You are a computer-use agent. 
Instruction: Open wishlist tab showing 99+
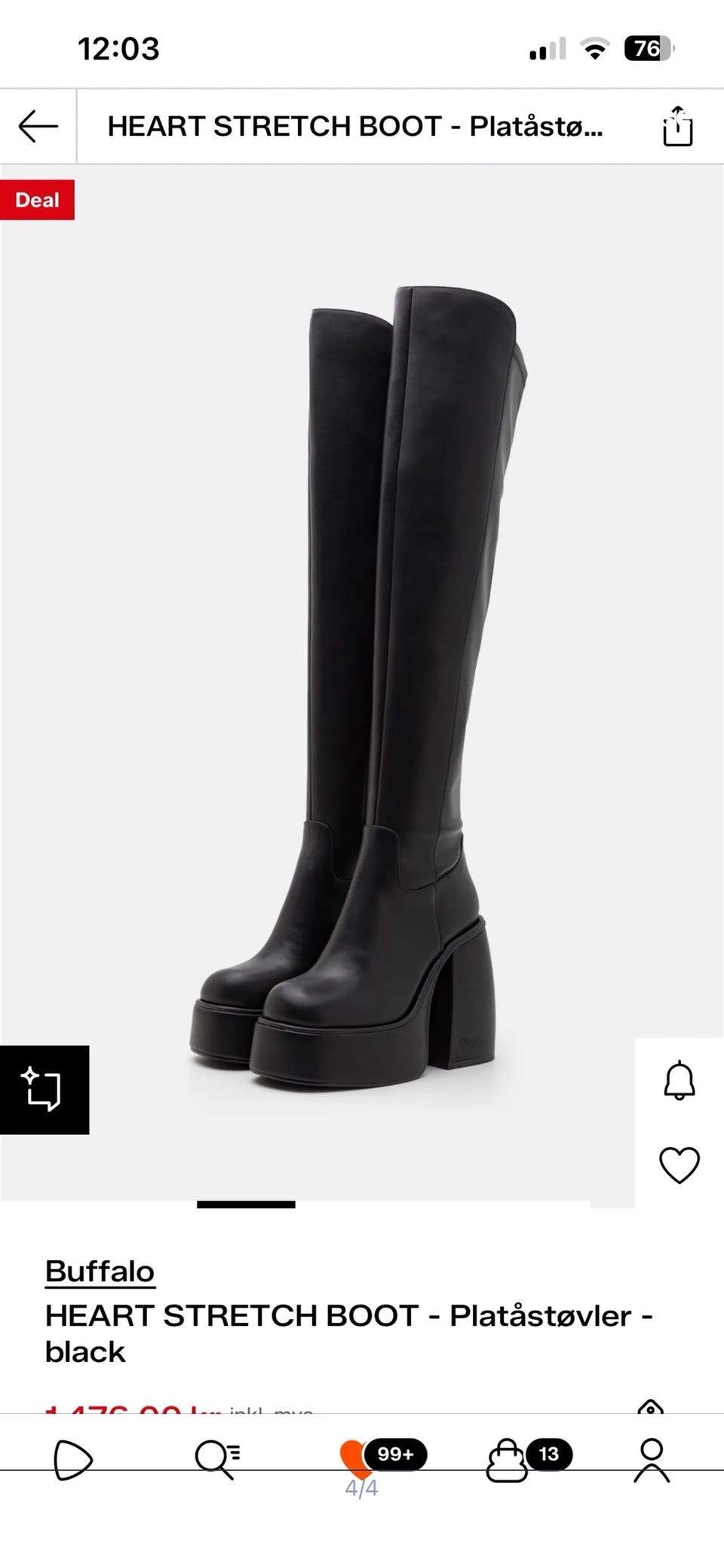(x=382, y=1458)
